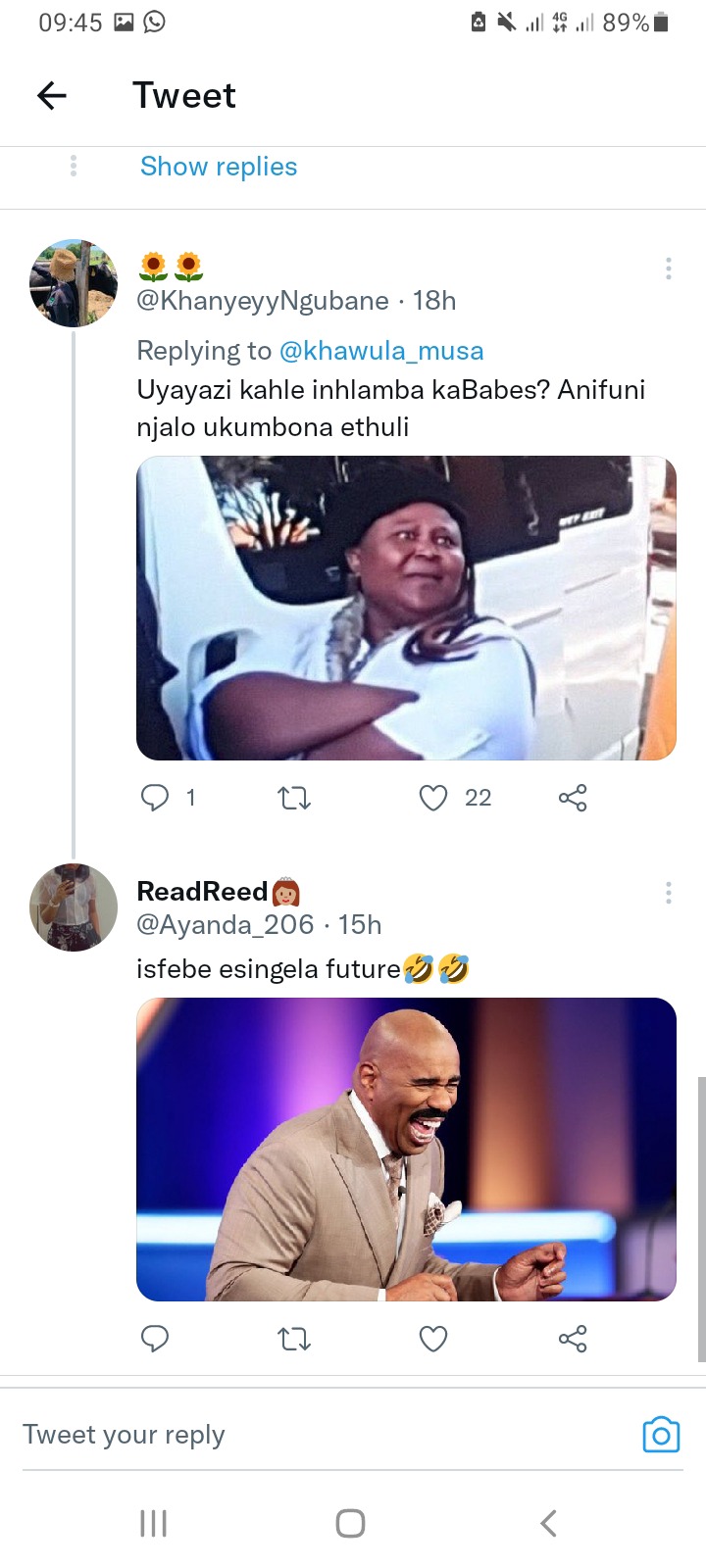Open the @khawula_musa mention link
The image size is (706, 1568).
(x=381, y=351)
